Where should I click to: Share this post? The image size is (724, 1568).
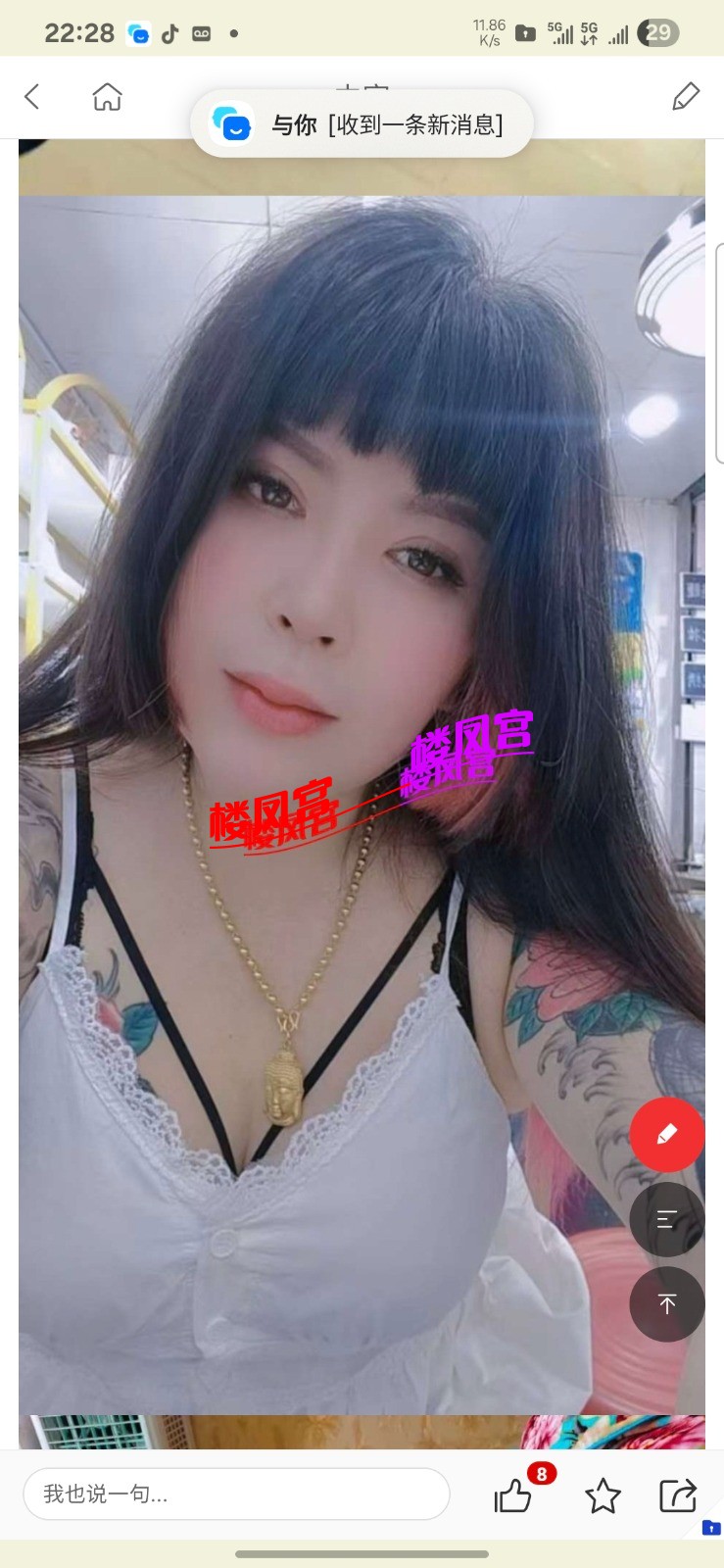pyautogui.click(x=677, y=1495)
